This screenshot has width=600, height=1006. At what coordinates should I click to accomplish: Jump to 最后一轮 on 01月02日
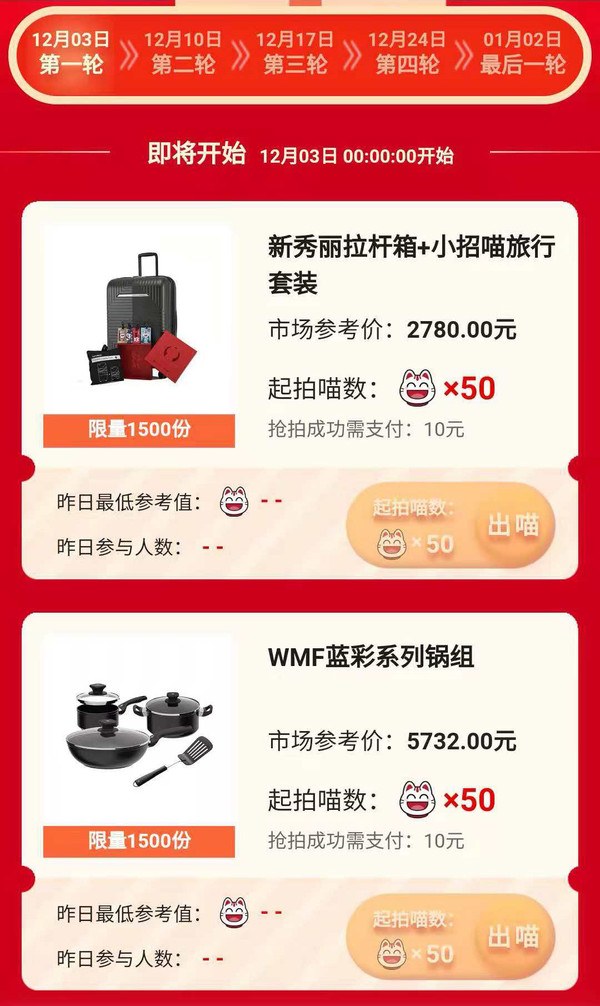522,53
